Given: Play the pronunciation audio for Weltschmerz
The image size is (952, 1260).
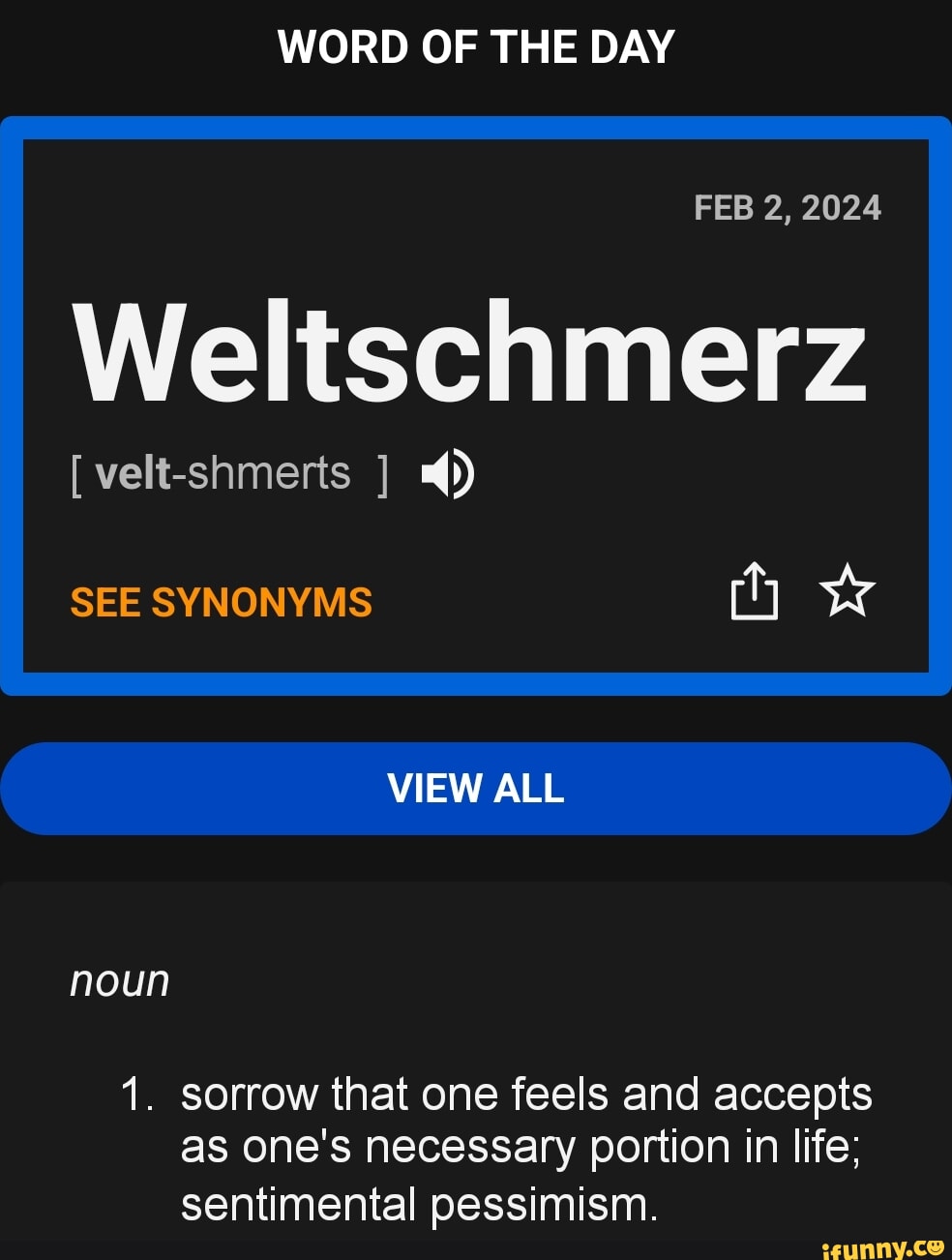Looking at the screenshot, I should (446, 473).
